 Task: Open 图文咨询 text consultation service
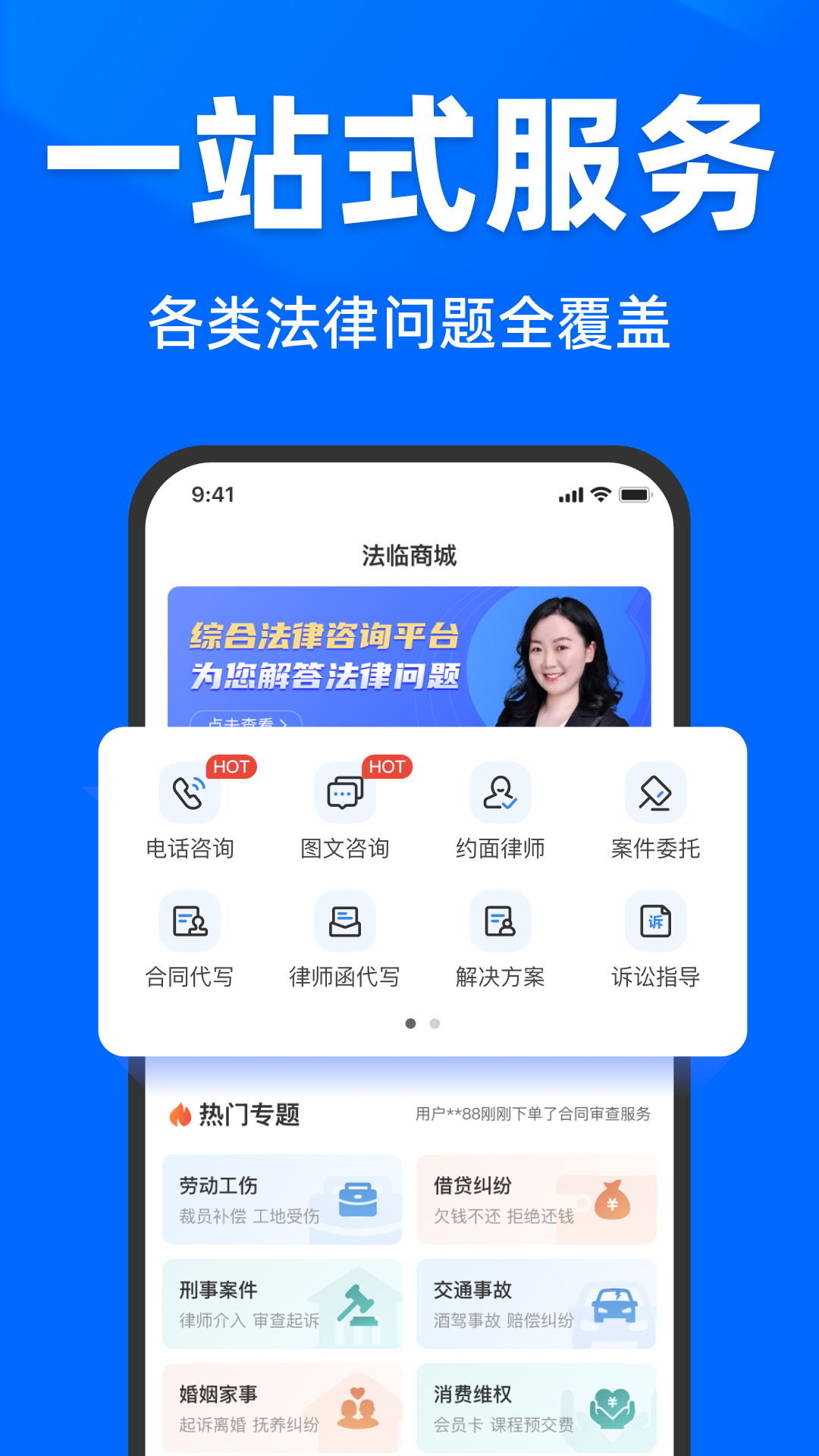pos(345,792)
